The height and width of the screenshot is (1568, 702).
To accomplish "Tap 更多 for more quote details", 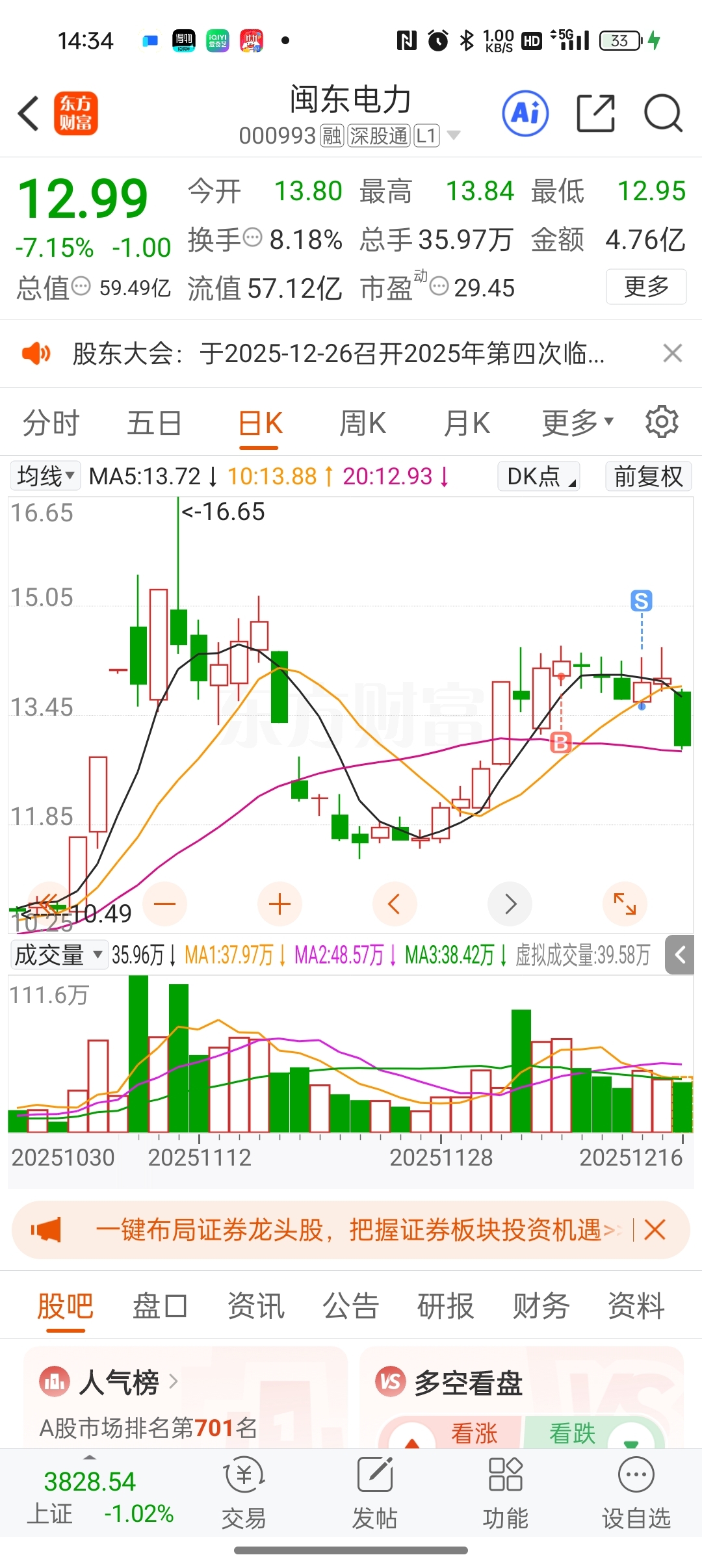I will tap(645, 287).
